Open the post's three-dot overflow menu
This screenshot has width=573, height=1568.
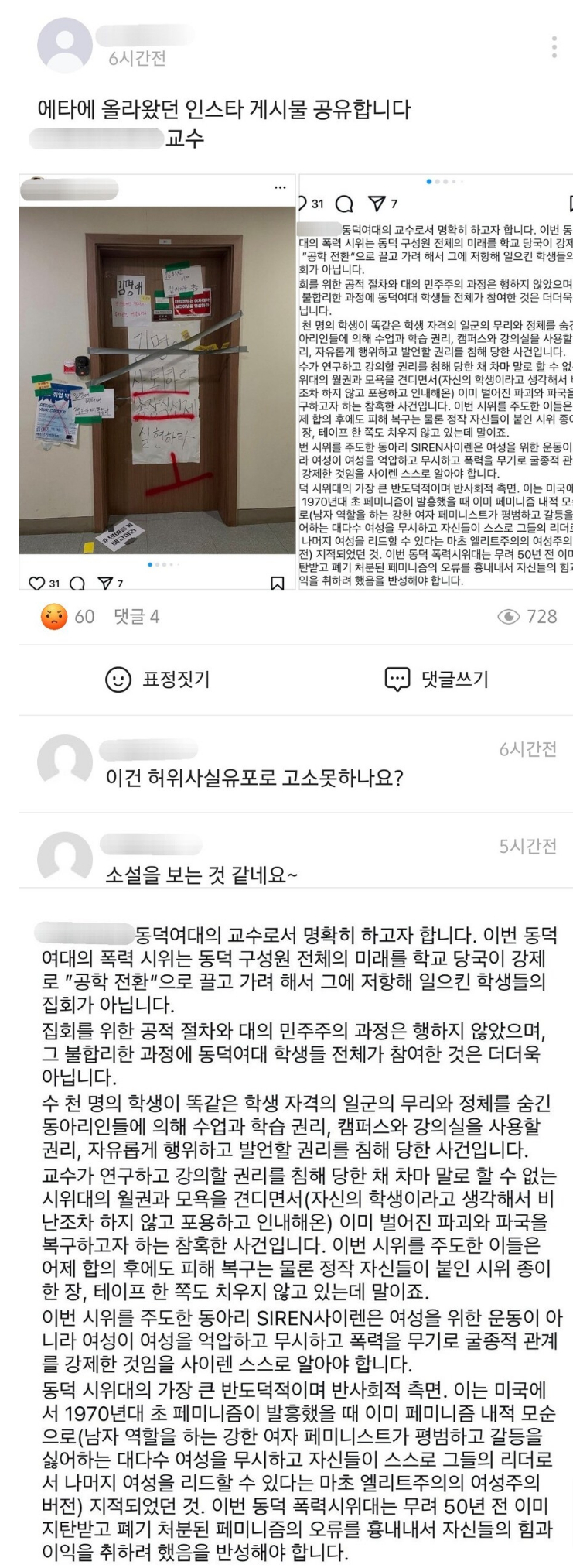(x=554, y=48)
